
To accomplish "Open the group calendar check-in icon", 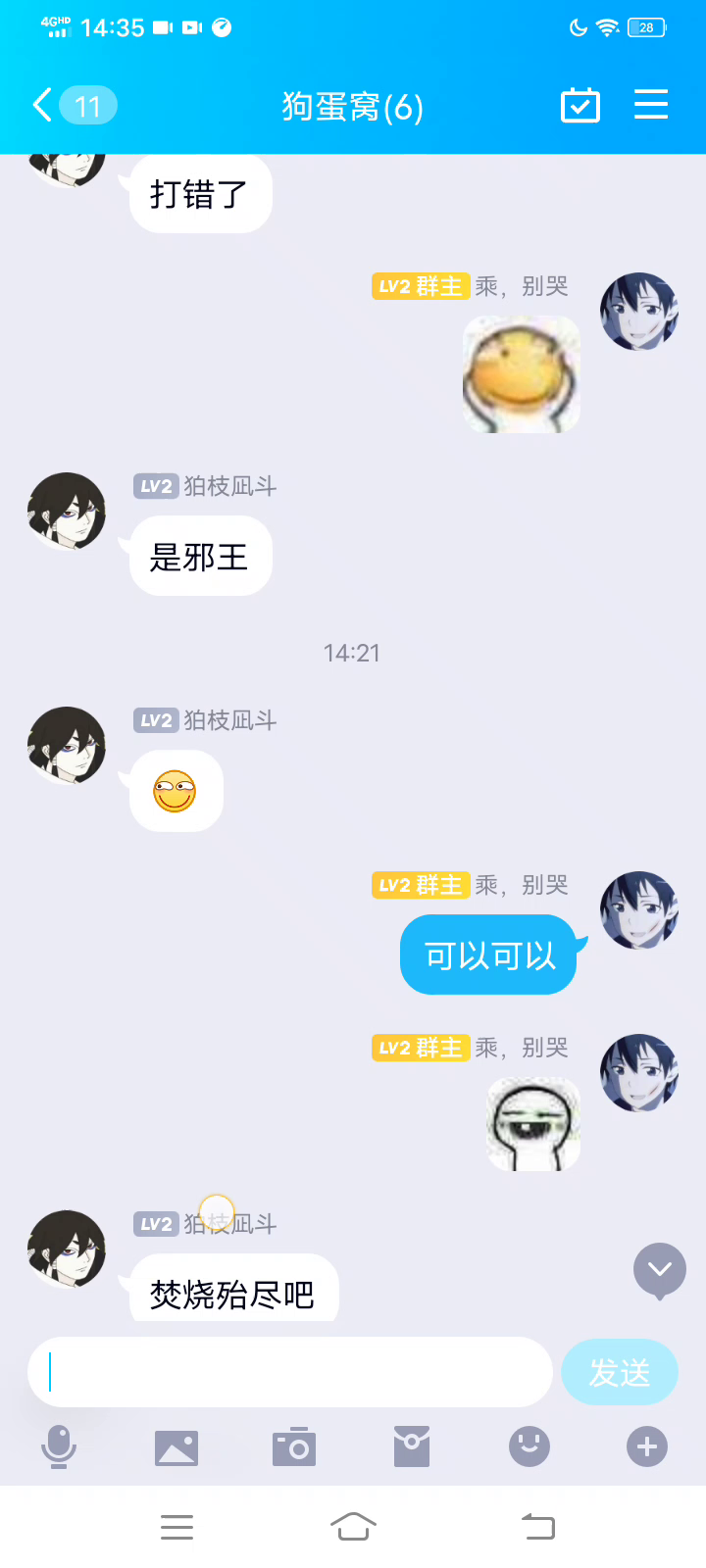I will pos(580,105).
